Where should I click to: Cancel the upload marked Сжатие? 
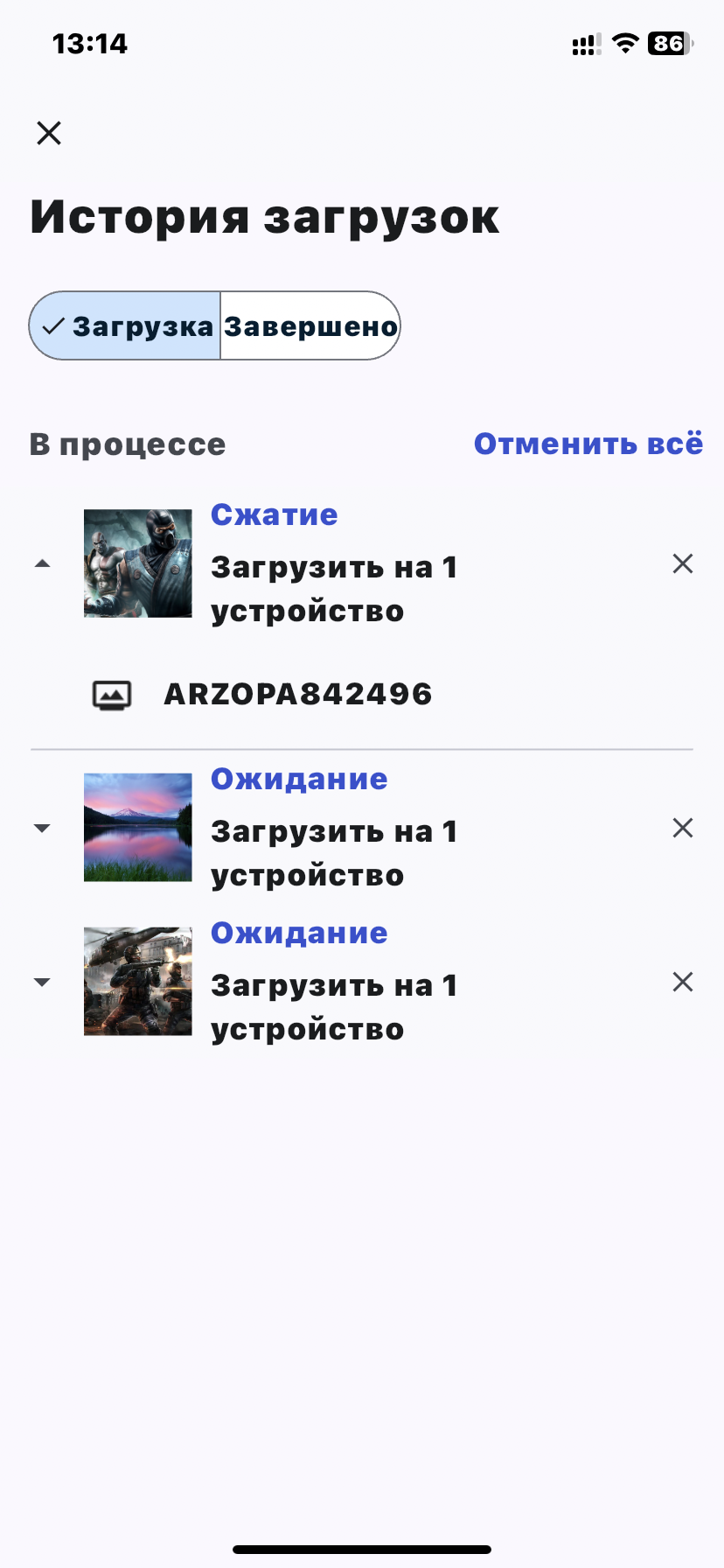coord(683,563)
